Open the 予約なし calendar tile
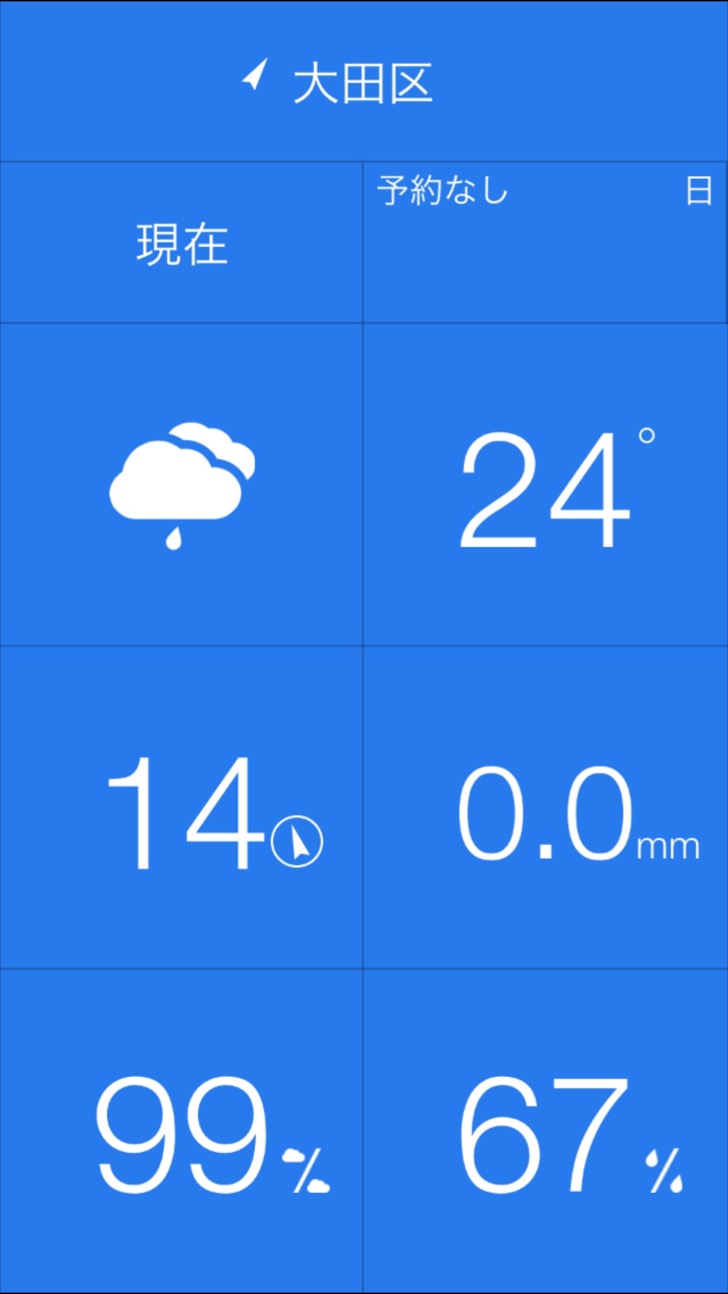728x1294 pixels. pos(545,243)
